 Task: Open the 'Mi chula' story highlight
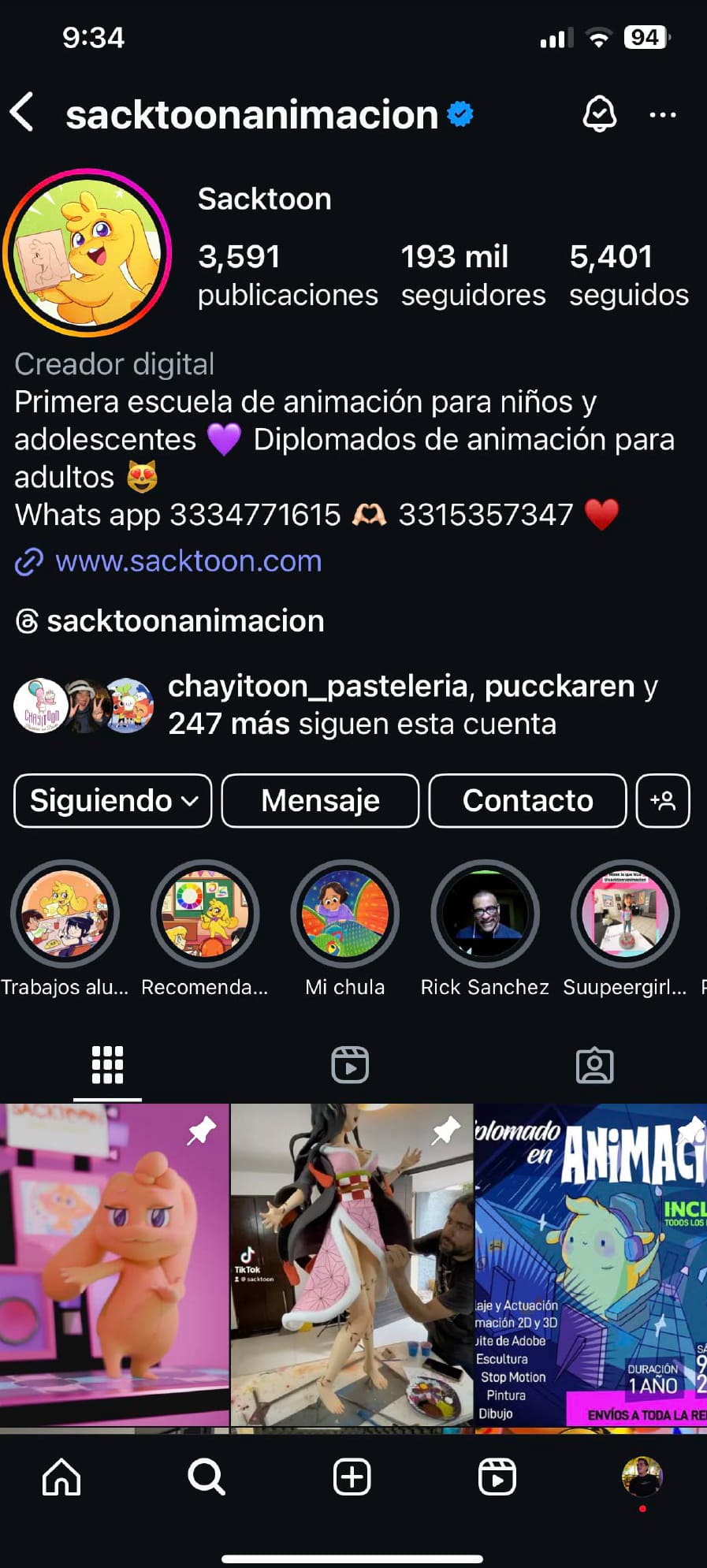(344, 913)
